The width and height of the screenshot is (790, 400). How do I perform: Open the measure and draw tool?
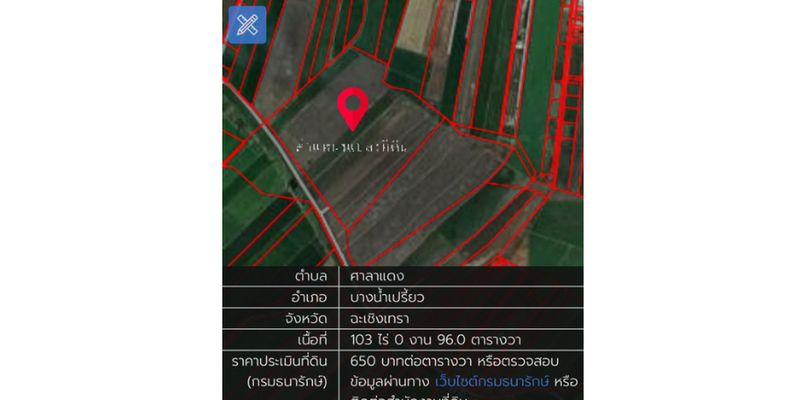[247, 25]
